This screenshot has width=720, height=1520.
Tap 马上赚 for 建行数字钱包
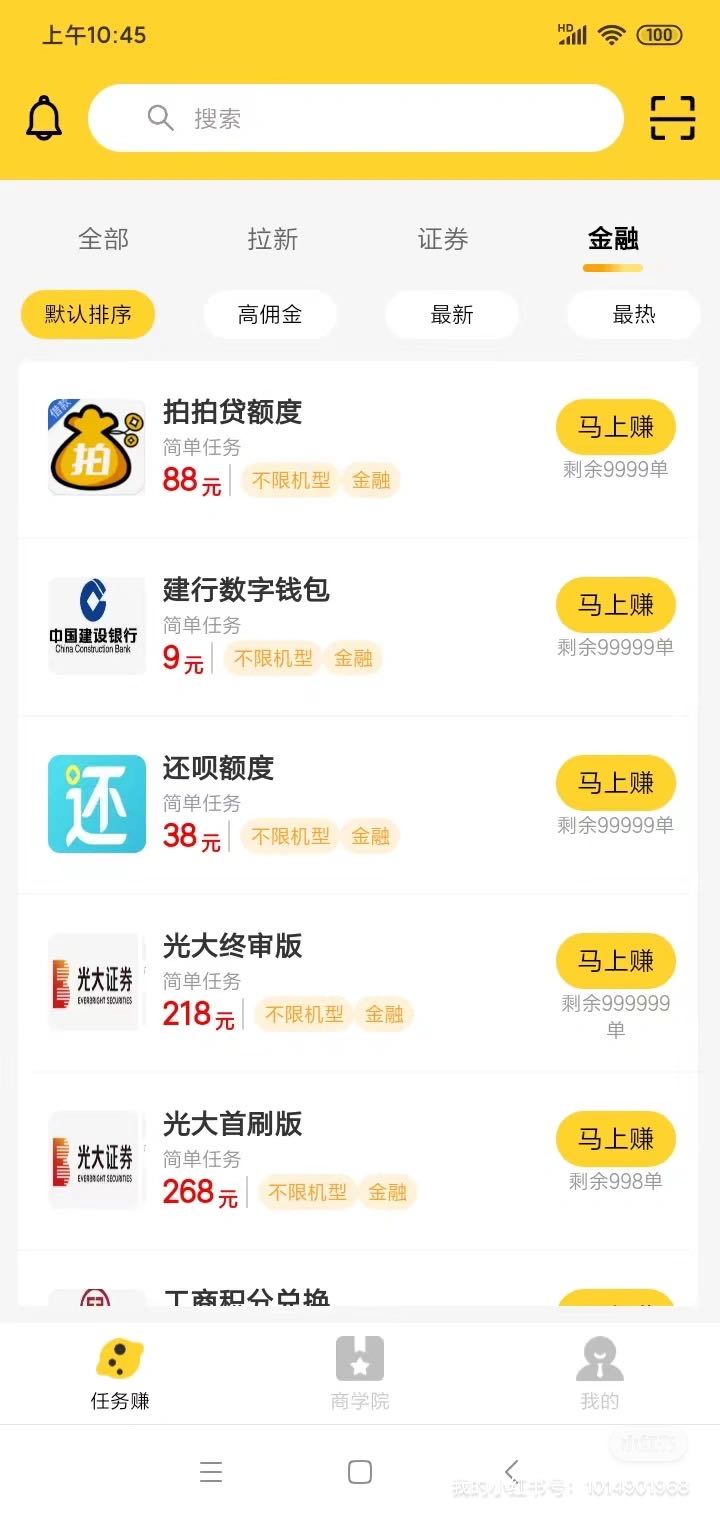(x=616, y=605)
